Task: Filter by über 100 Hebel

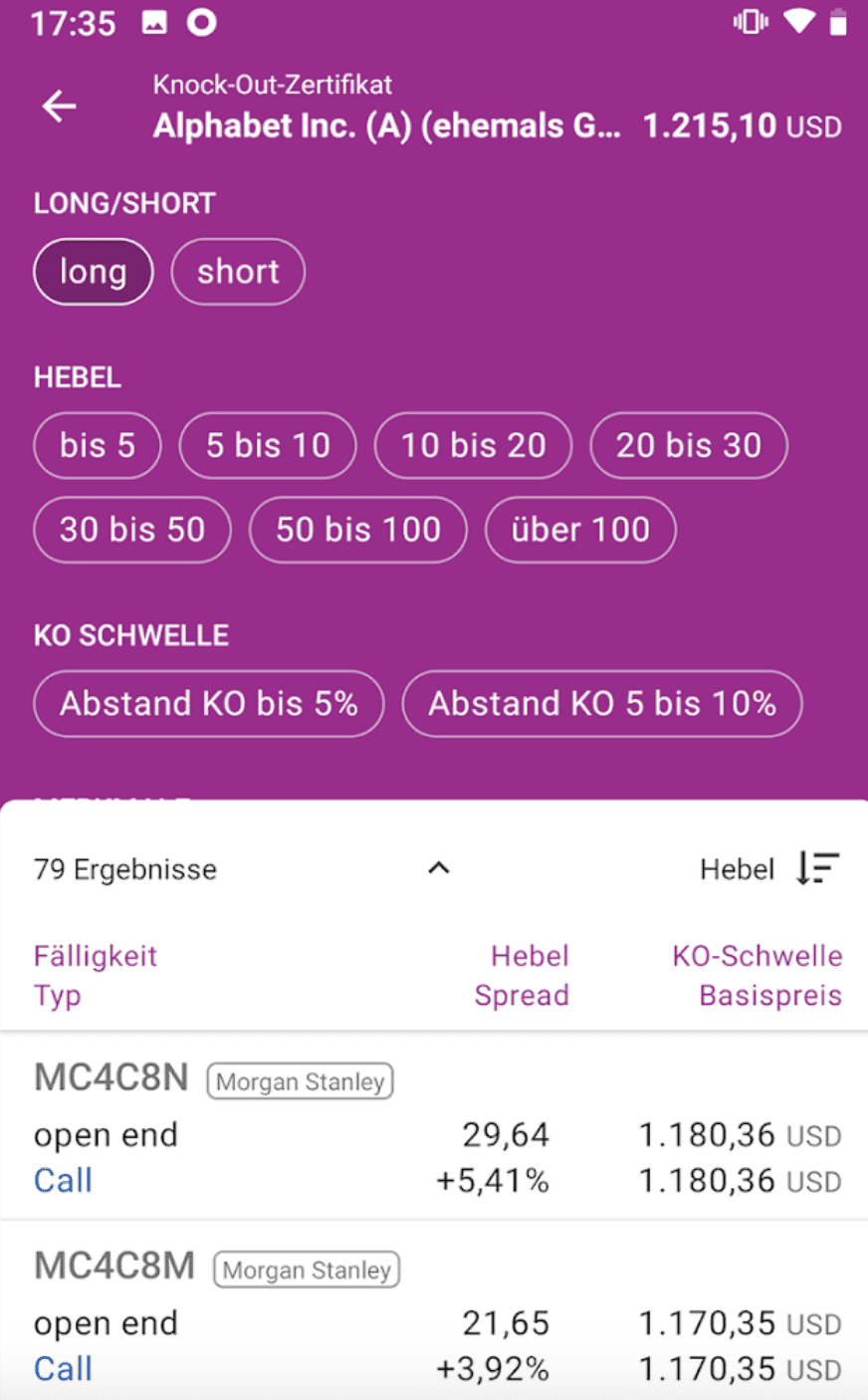Action: (580, 530)
